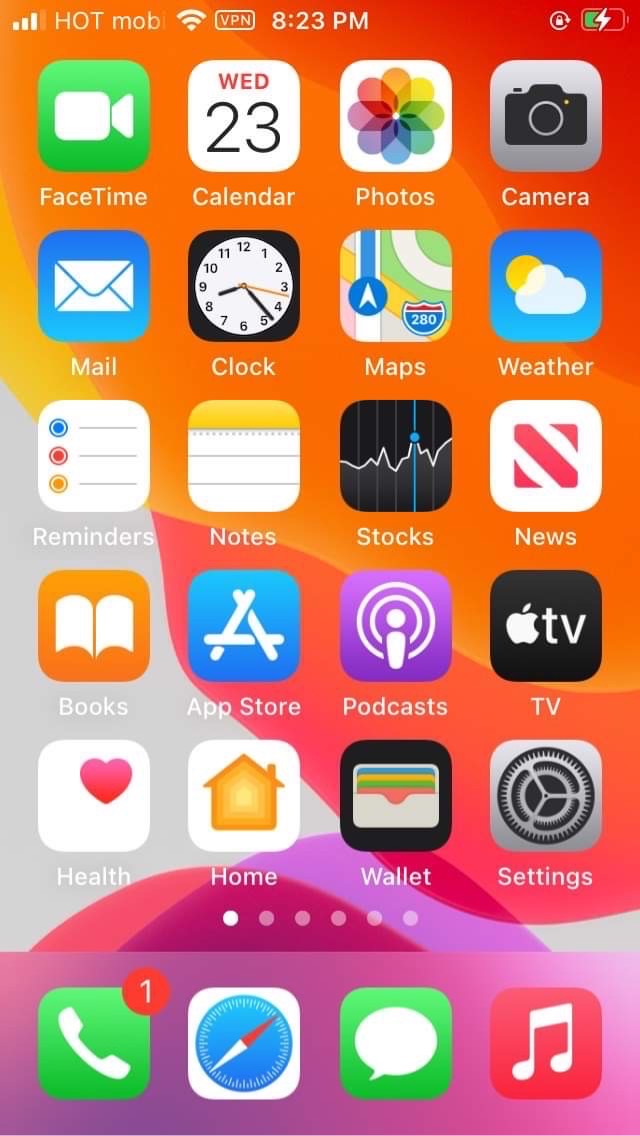This screenshot has height=1136, width=640.
Task: Tap the home screen page indicator dots
Action: 320,918
